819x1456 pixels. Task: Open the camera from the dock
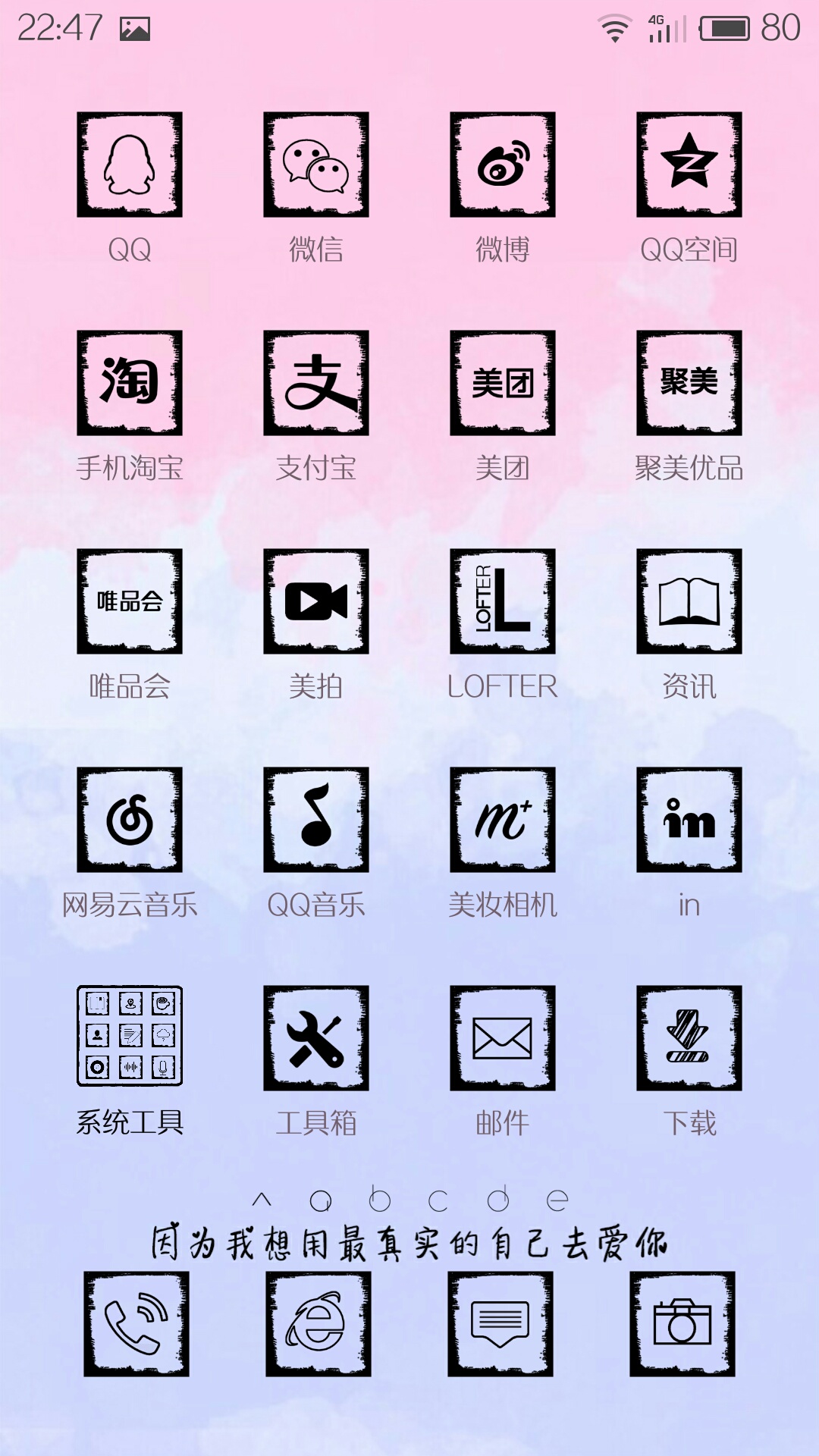point(682,1324)
